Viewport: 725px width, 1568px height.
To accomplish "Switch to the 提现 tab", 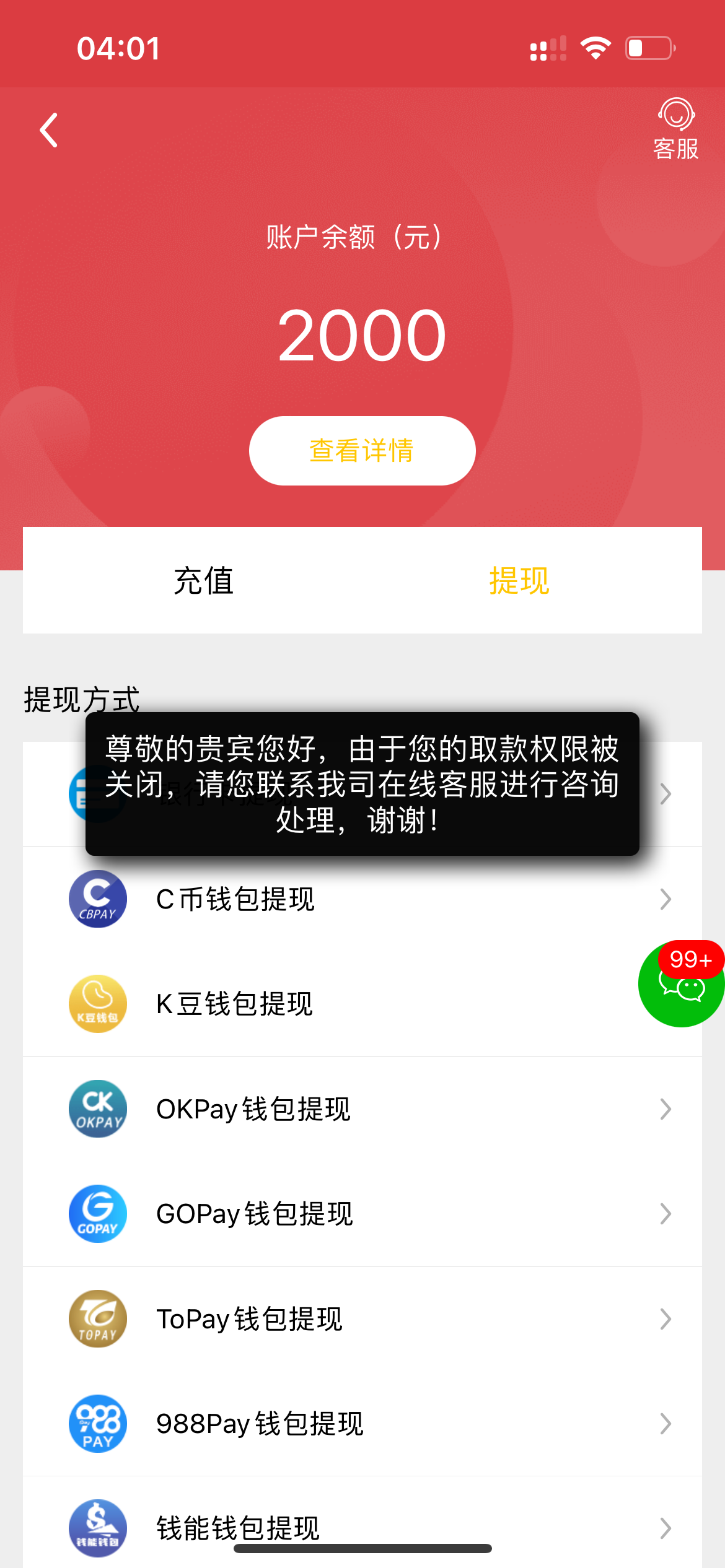I will click(x=521, y=581).
